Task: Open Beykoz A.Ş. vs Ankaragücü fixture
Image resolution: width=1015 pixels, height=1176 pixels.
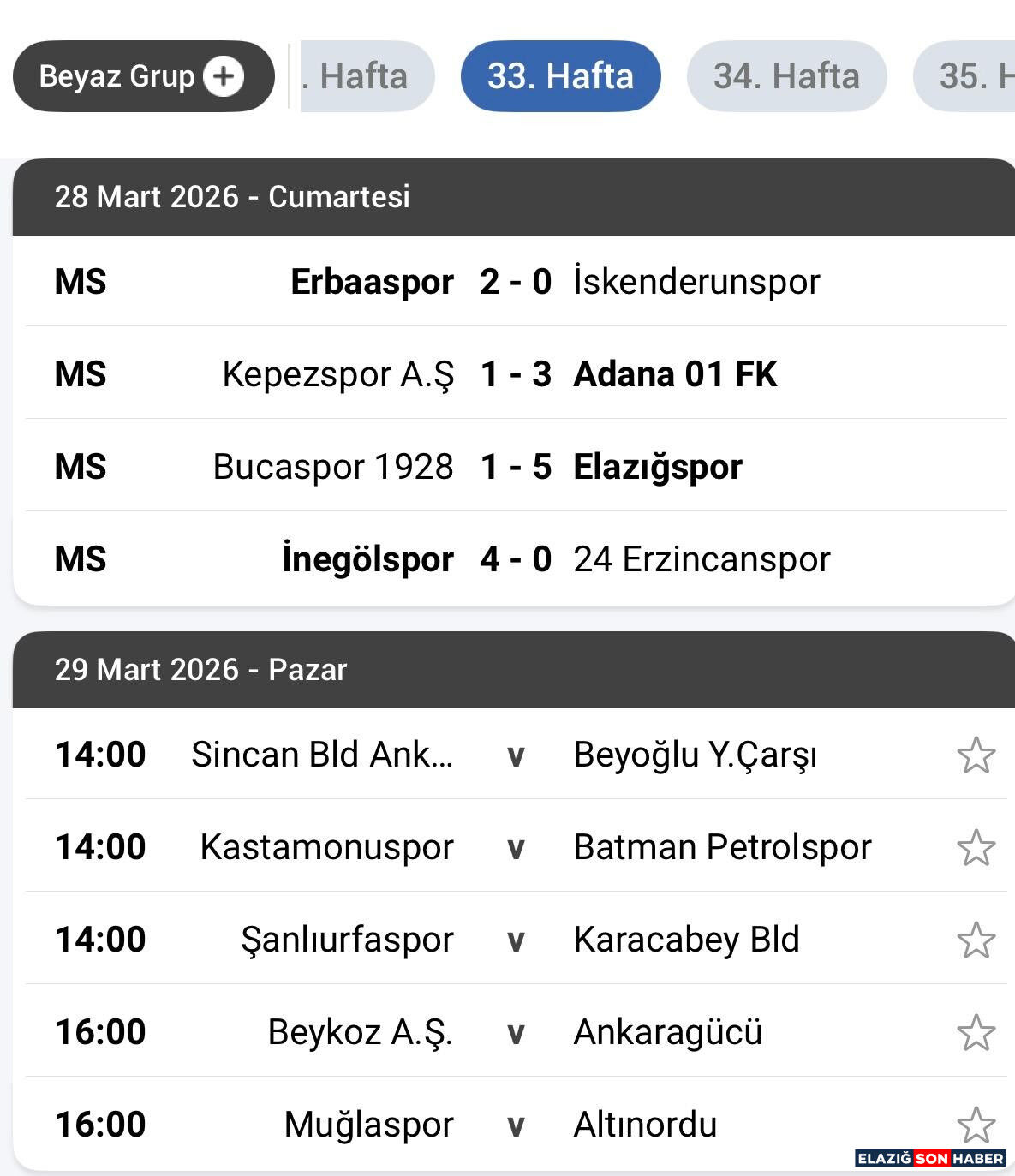Action: [x=514, y=1032]
